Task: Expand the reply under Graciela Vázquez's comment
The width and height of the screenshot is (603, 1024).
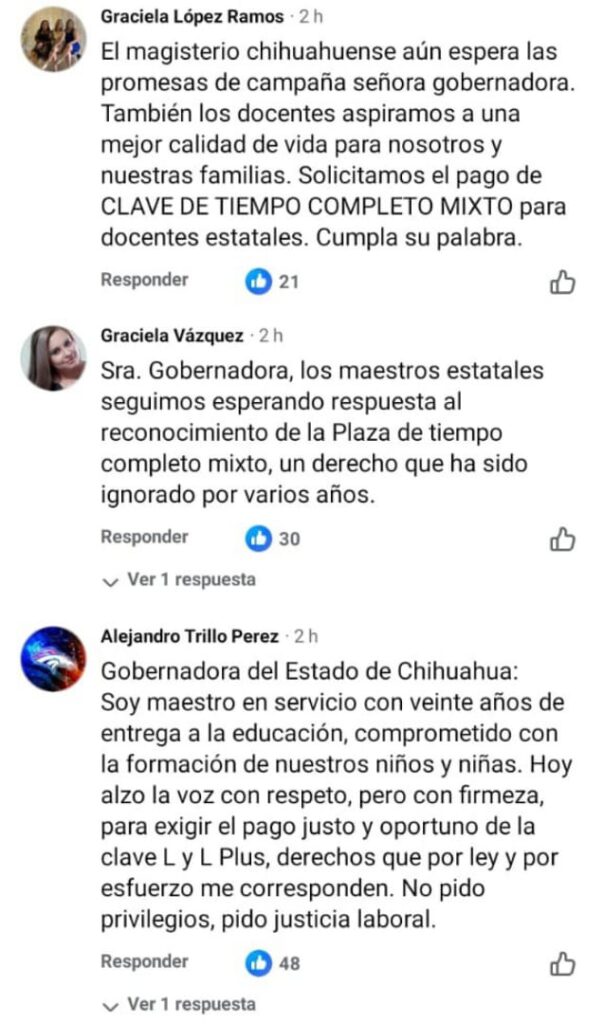Action: [180, 579]
